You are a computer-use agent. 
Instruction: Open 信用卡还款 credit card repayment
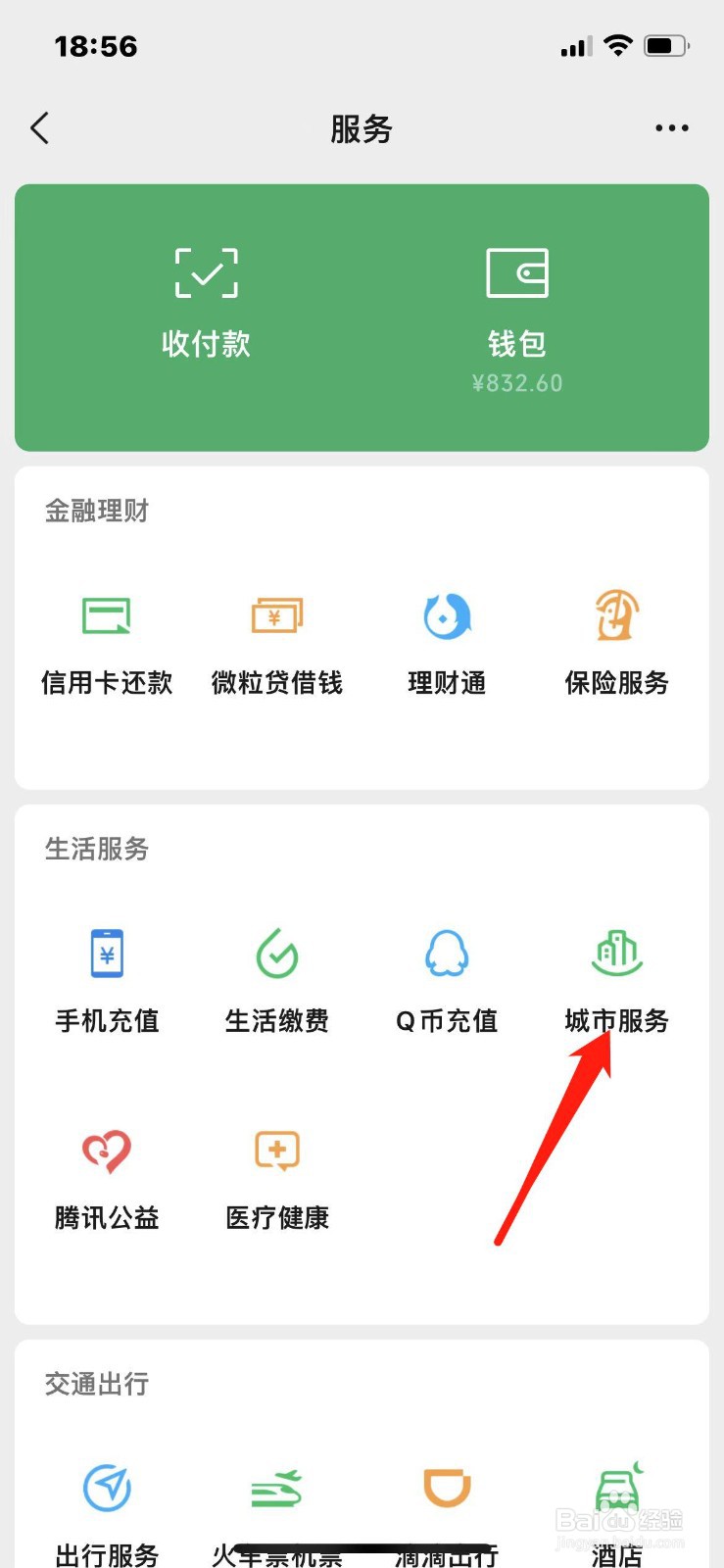[x=106, y=642]
